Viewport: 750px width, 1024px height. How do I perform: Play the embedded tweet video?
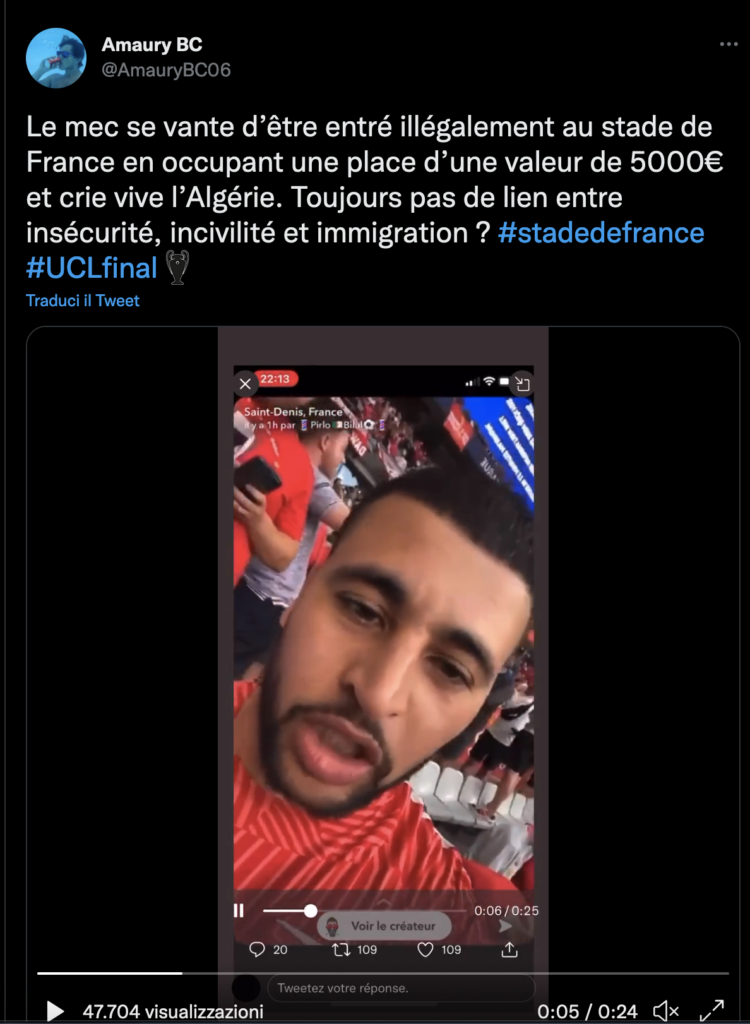(55, 1011)
